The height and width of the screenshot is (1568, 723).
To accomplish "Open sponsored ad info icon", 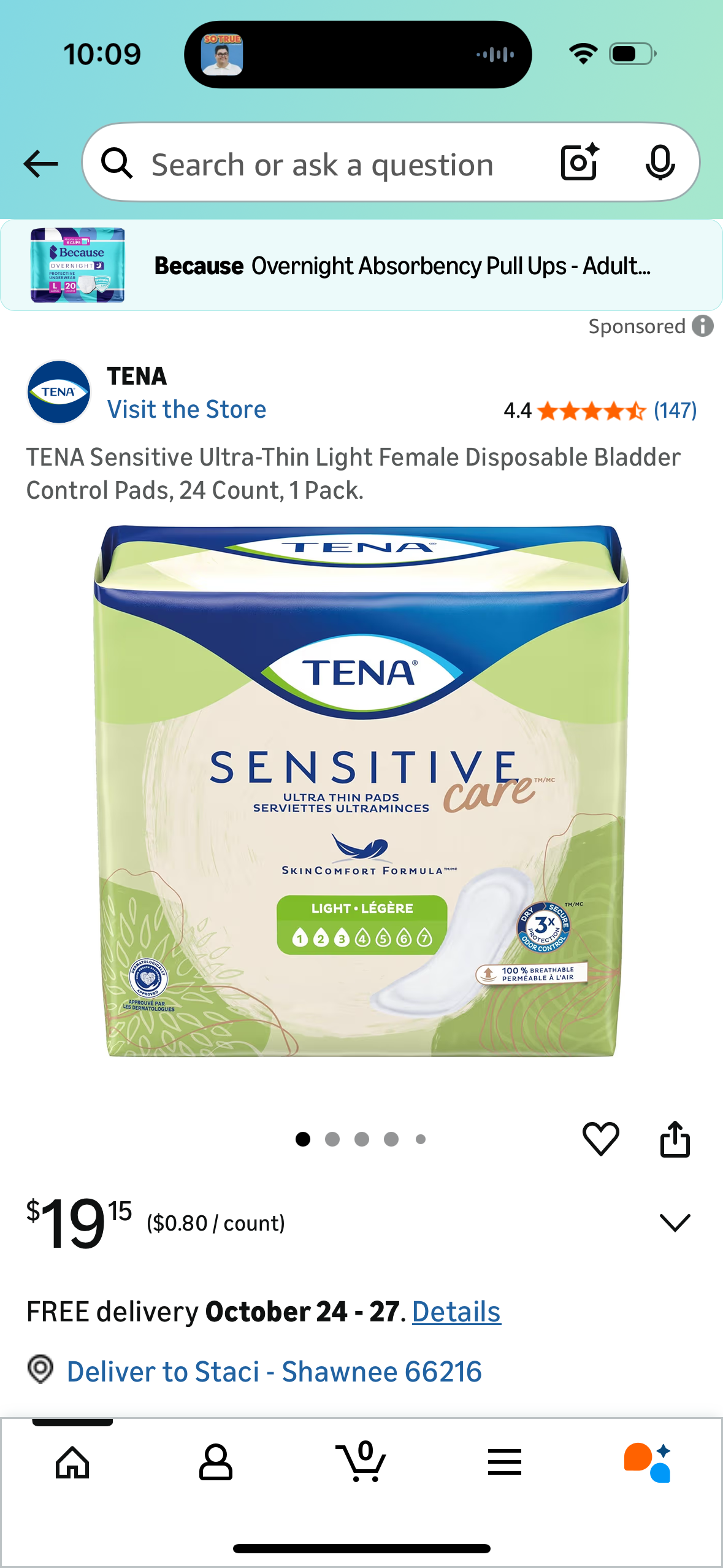I will [703, 326].
